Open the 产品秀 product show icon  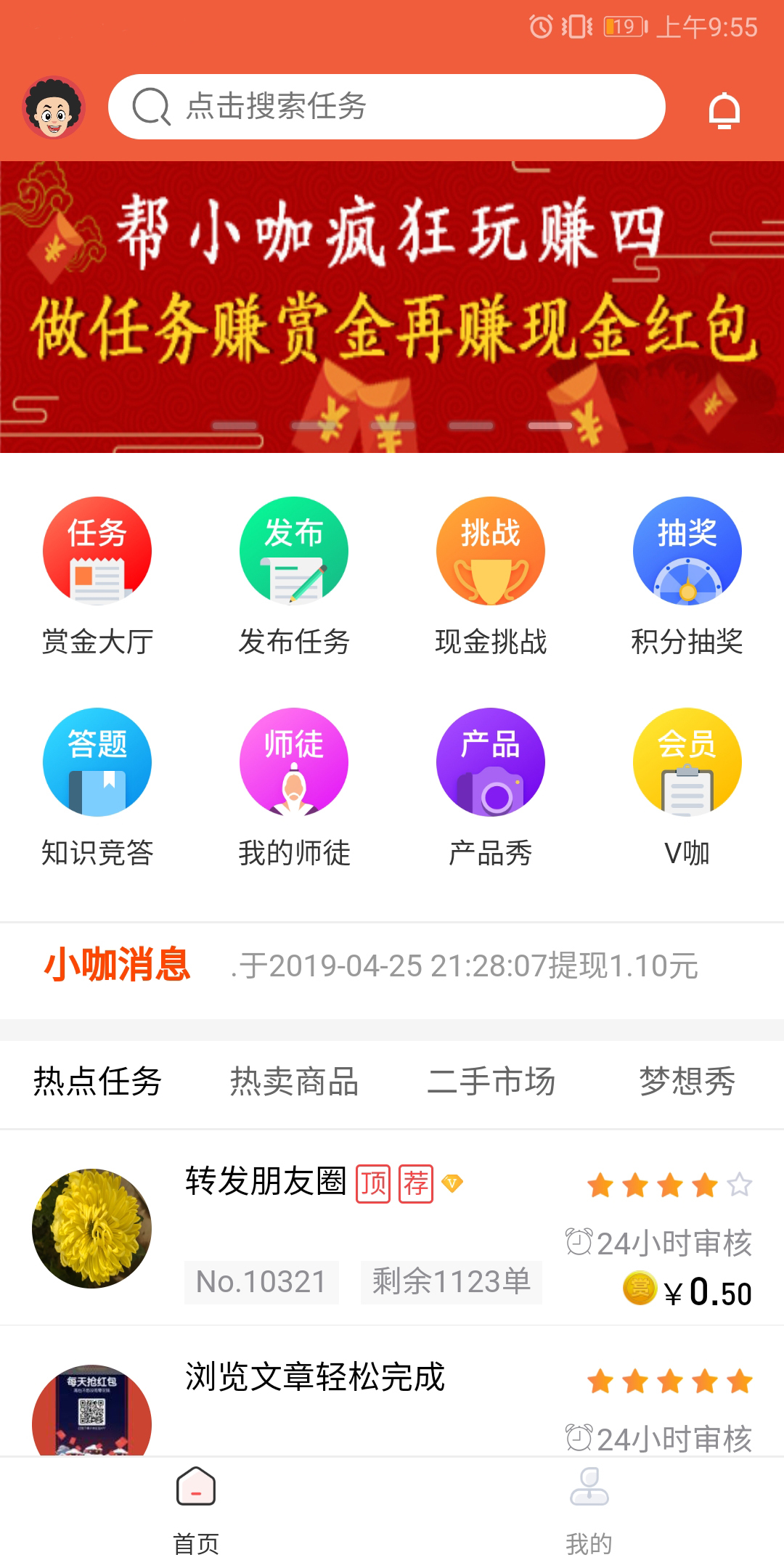tap(490, 762)
